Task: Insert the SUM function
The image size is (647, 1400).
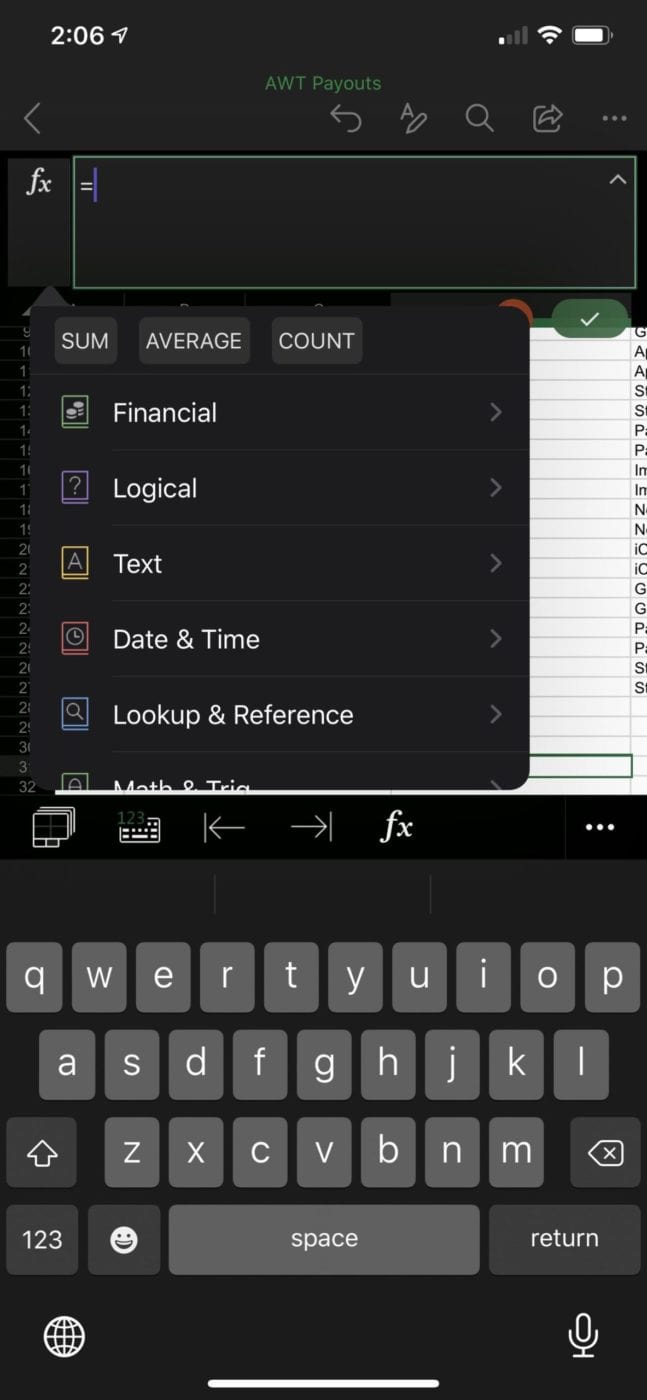Action: [x=85, y=341]
